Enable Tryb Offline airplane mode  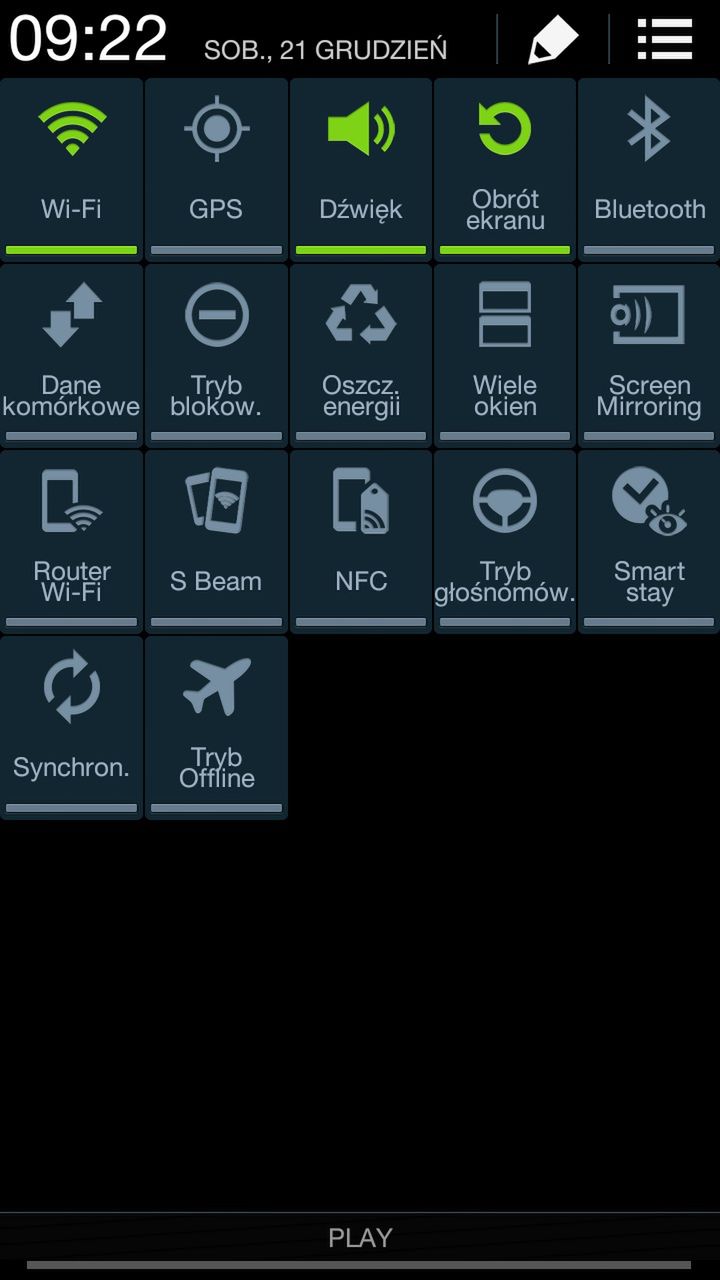[x=216, y=725]
